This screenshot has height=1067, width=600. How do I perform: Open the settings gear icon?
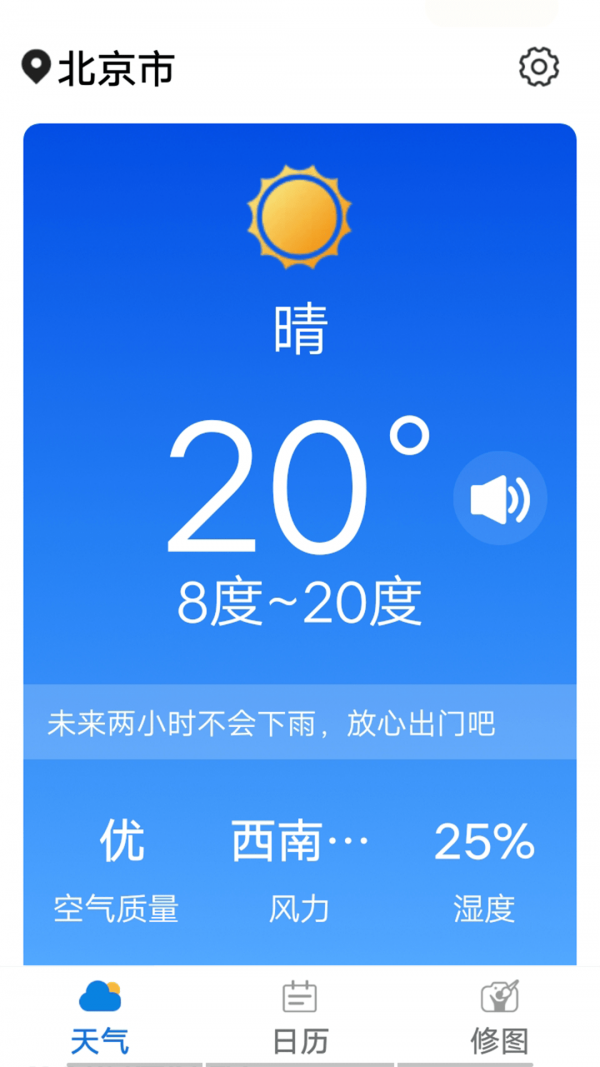tap(538, 67)
